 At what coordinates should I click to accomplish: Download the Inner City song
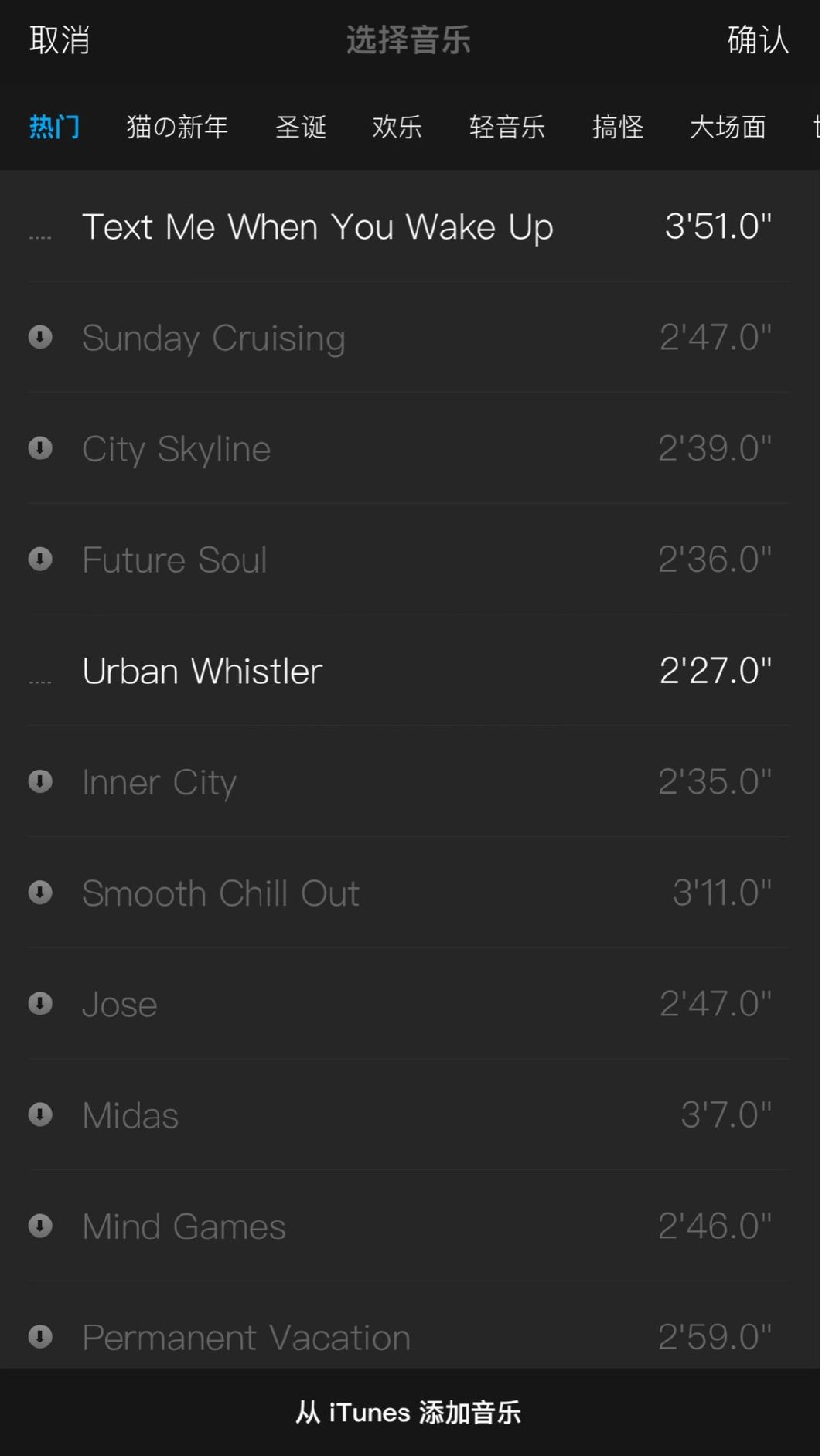[x=40, y=781]
